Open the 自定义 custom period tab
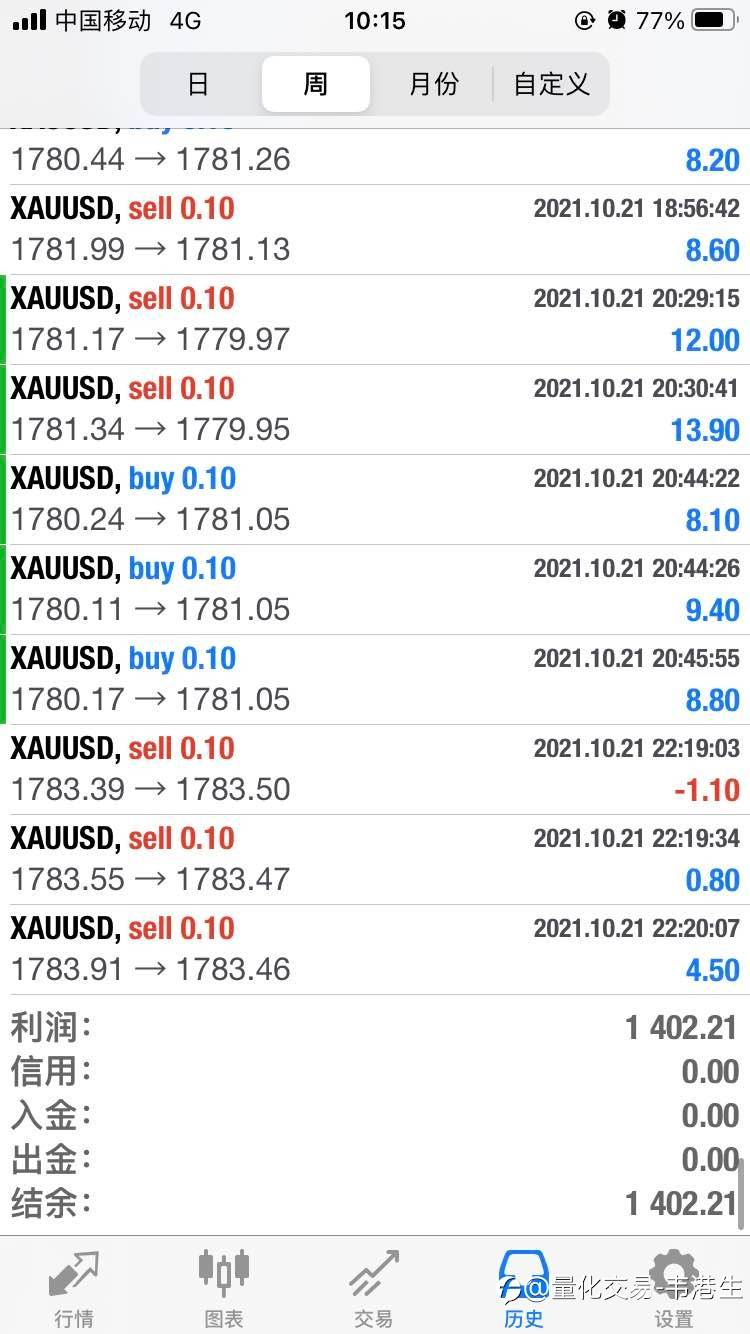Screen dimensions: 750x1334 point(551,84)
